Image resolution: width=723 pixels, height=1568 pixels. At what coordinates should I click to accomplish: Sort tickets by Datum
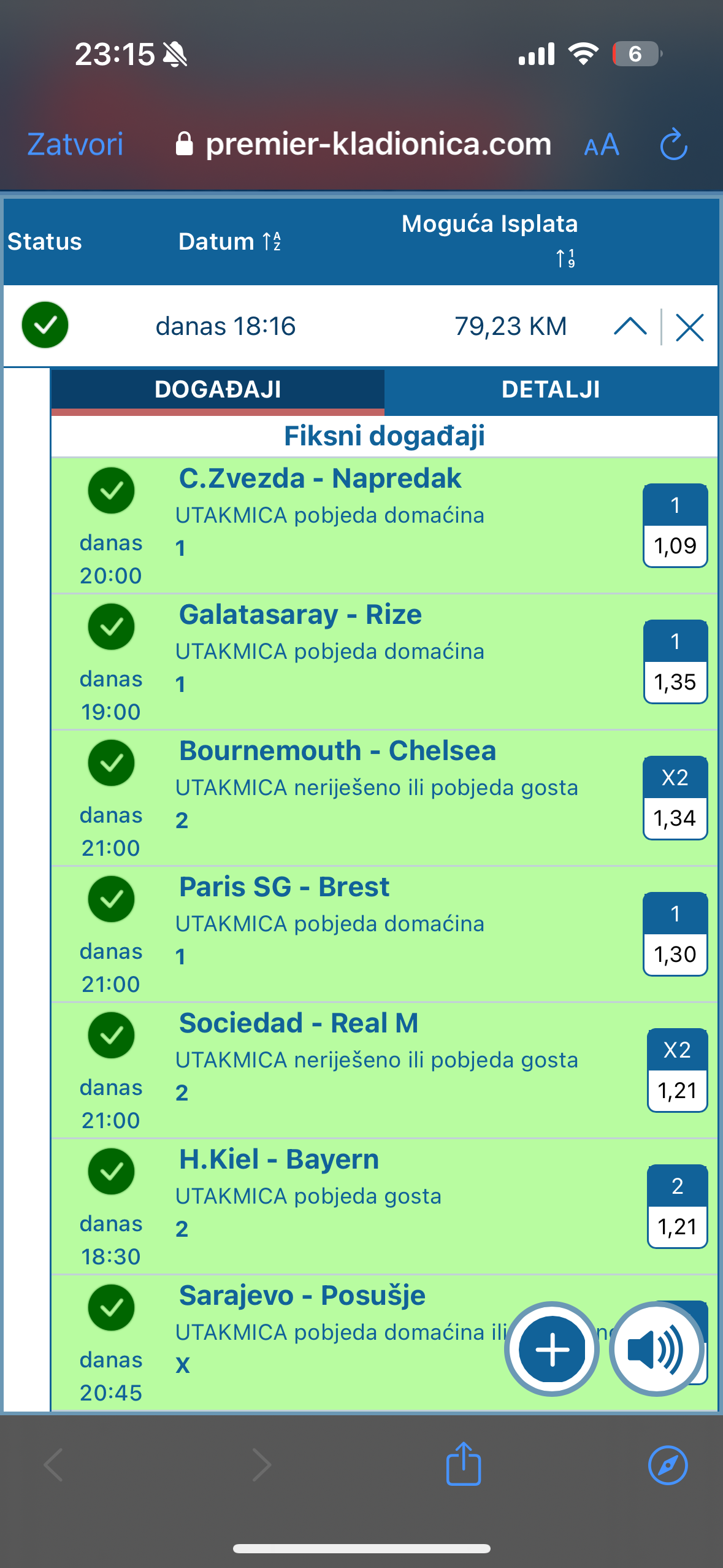229,242
